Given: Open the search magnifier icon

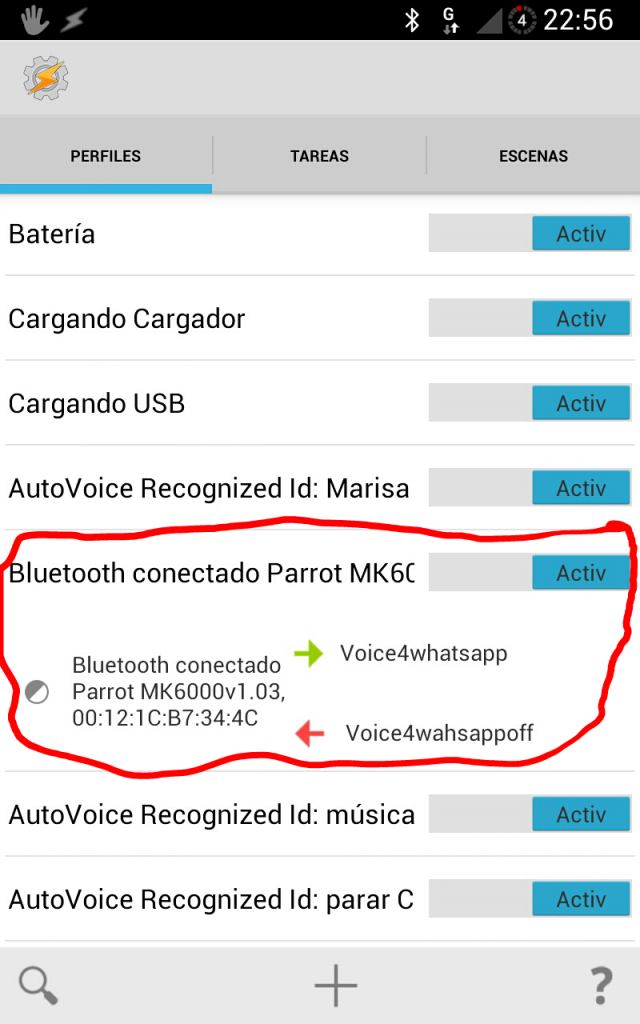Looking at the screenshot, I should pos(39,985).
